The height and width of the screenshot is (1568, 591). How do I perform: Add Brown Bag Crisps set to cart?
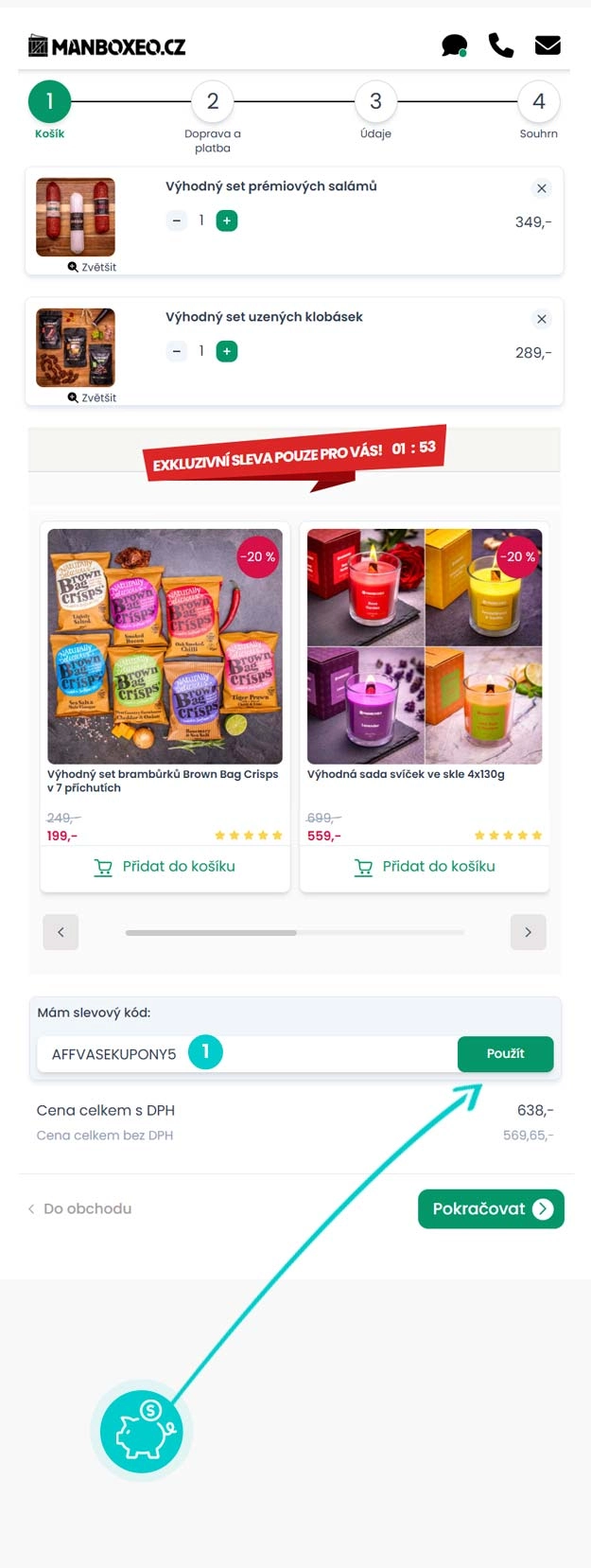165,867
